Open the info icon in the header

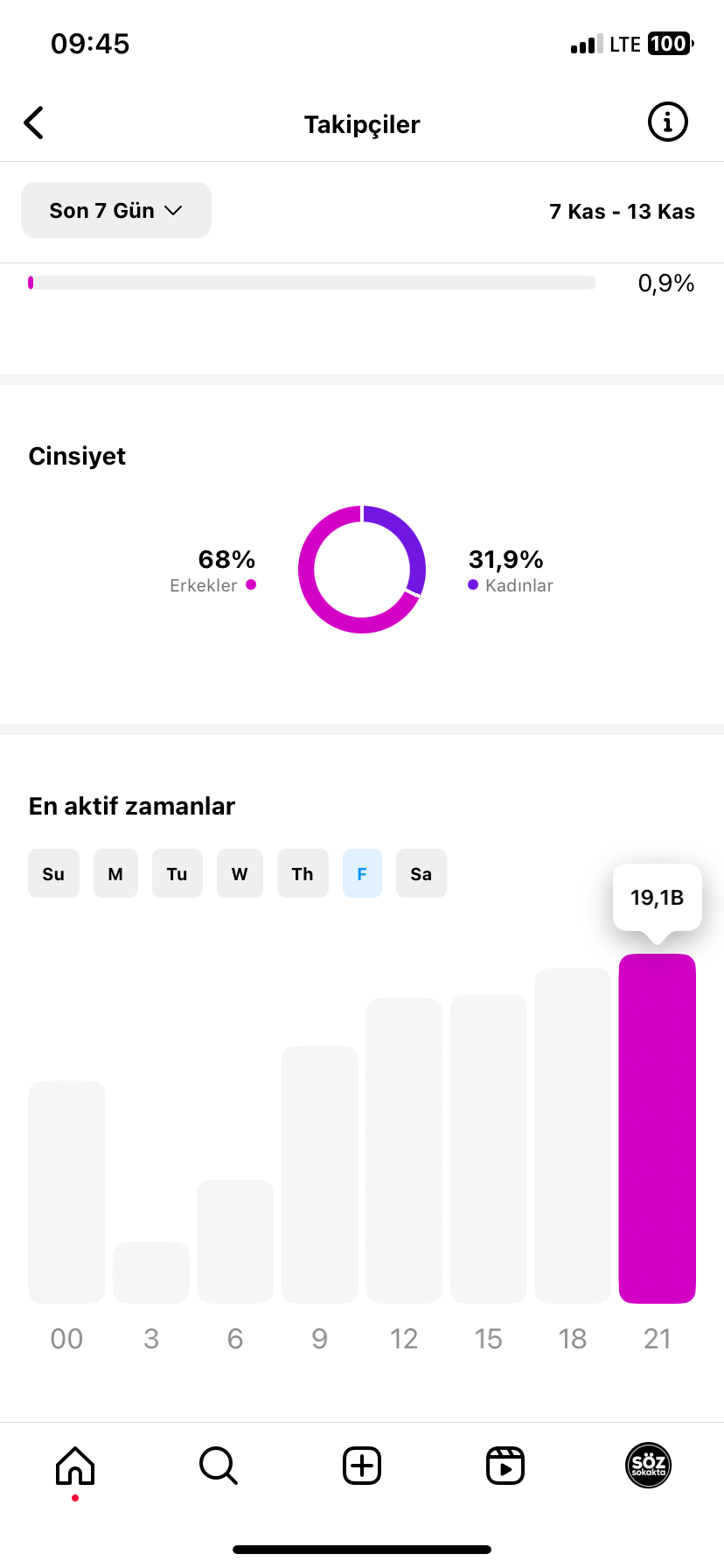pos(667,122)
